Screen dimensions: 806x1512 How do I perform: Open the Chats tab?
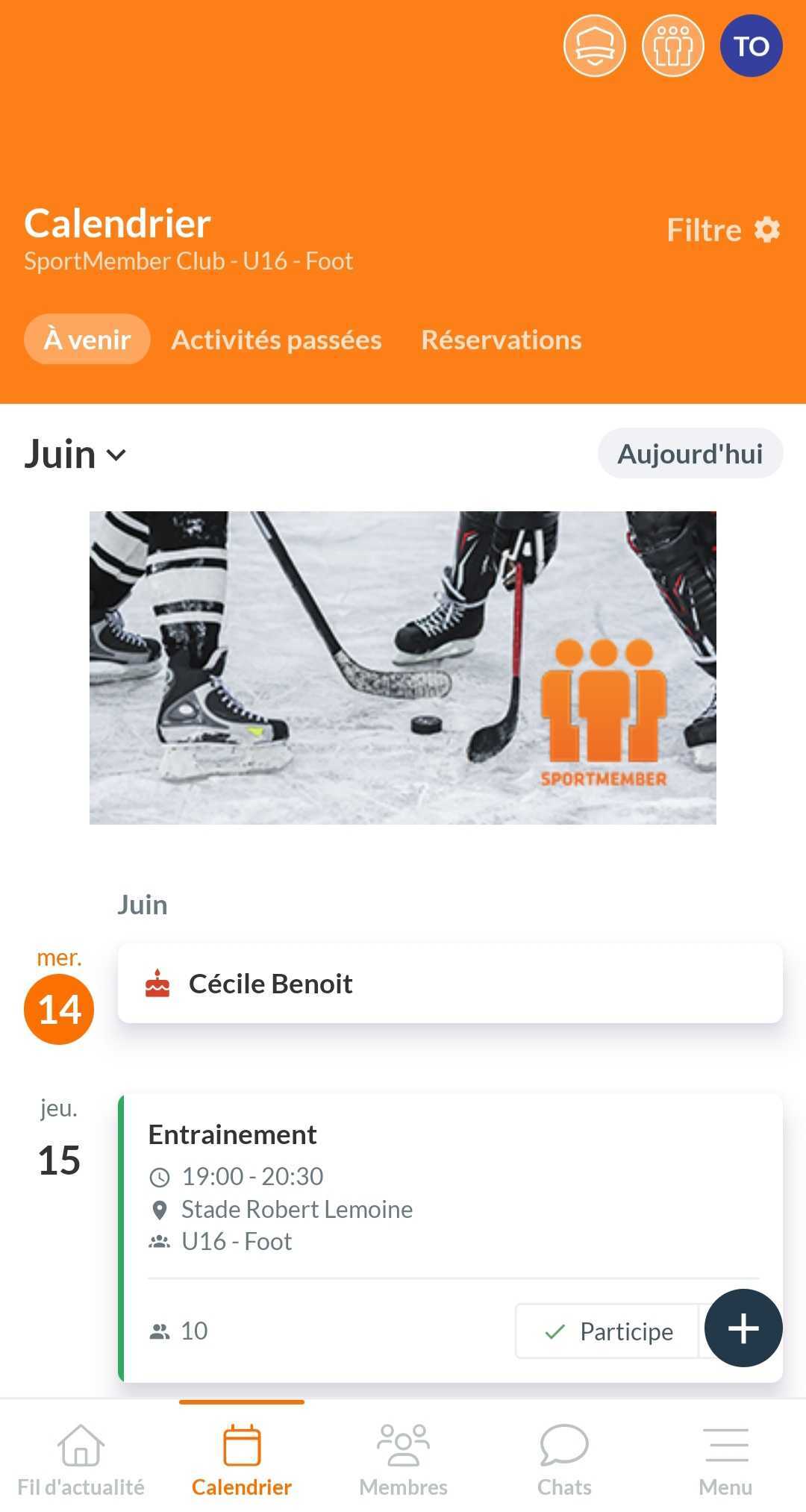coord(564,1460)
